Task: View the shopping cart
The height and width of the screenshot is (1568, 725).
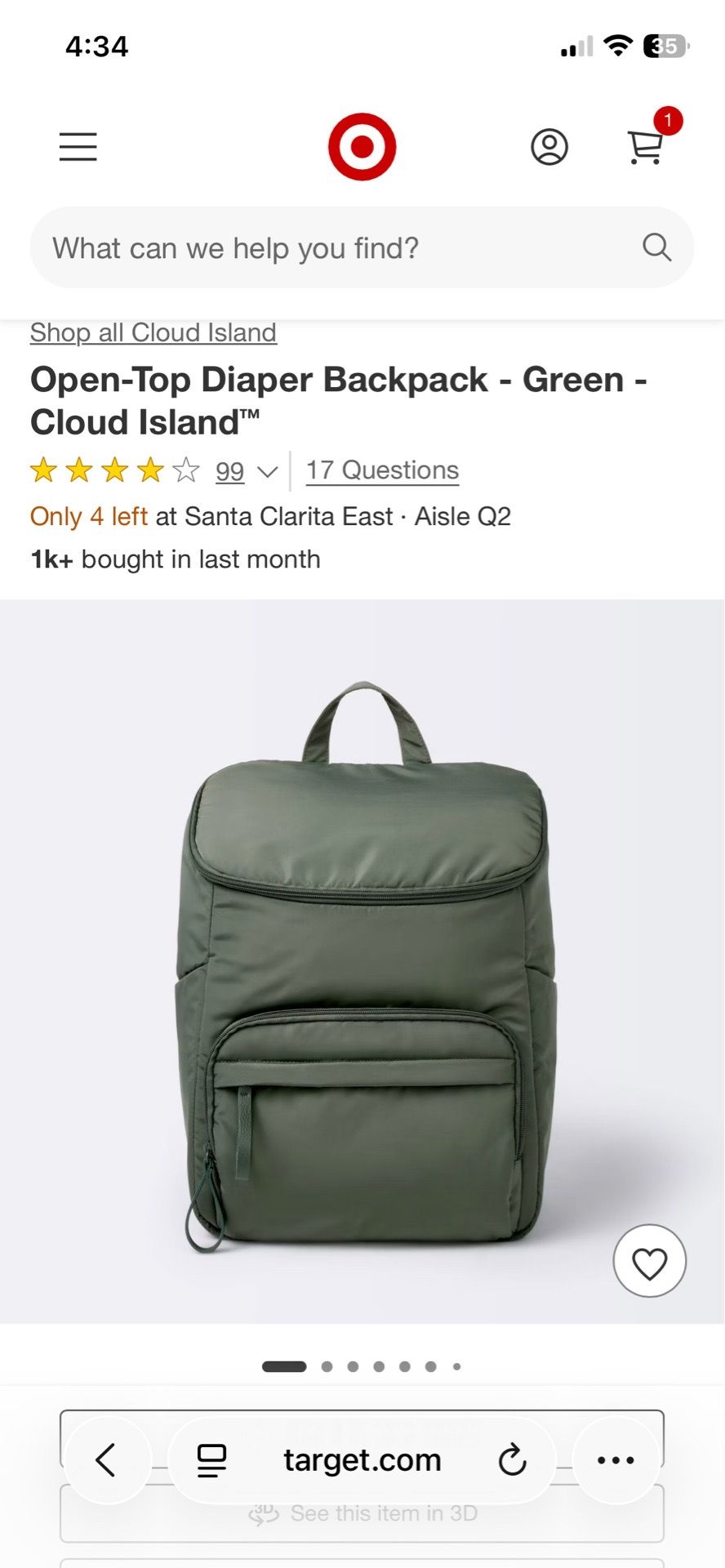Action: click(646, 147)
